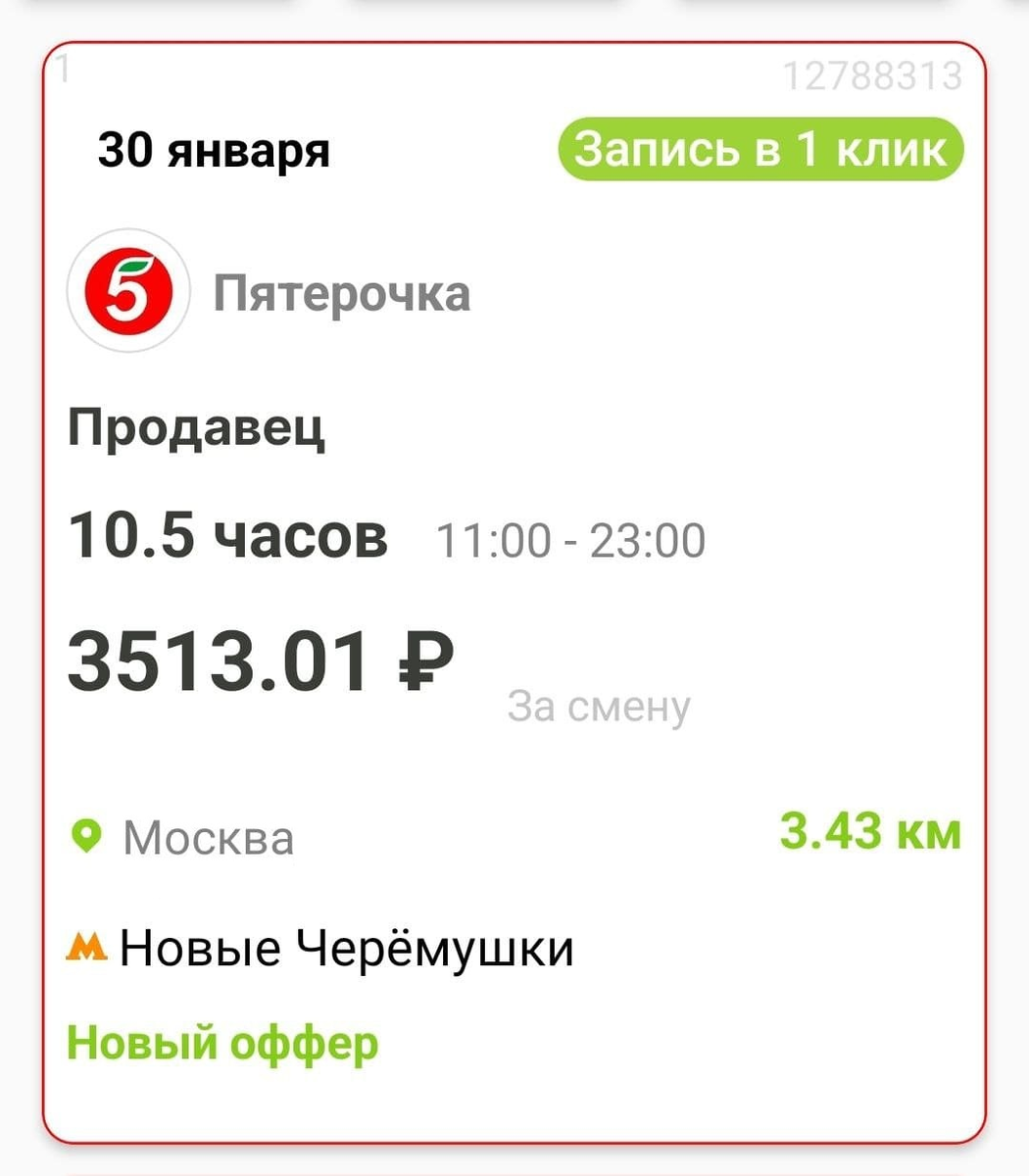Open the Новый оффер link
Image resolution: width=1029 pixels, height=1176 pixels.
(220, 1045)
